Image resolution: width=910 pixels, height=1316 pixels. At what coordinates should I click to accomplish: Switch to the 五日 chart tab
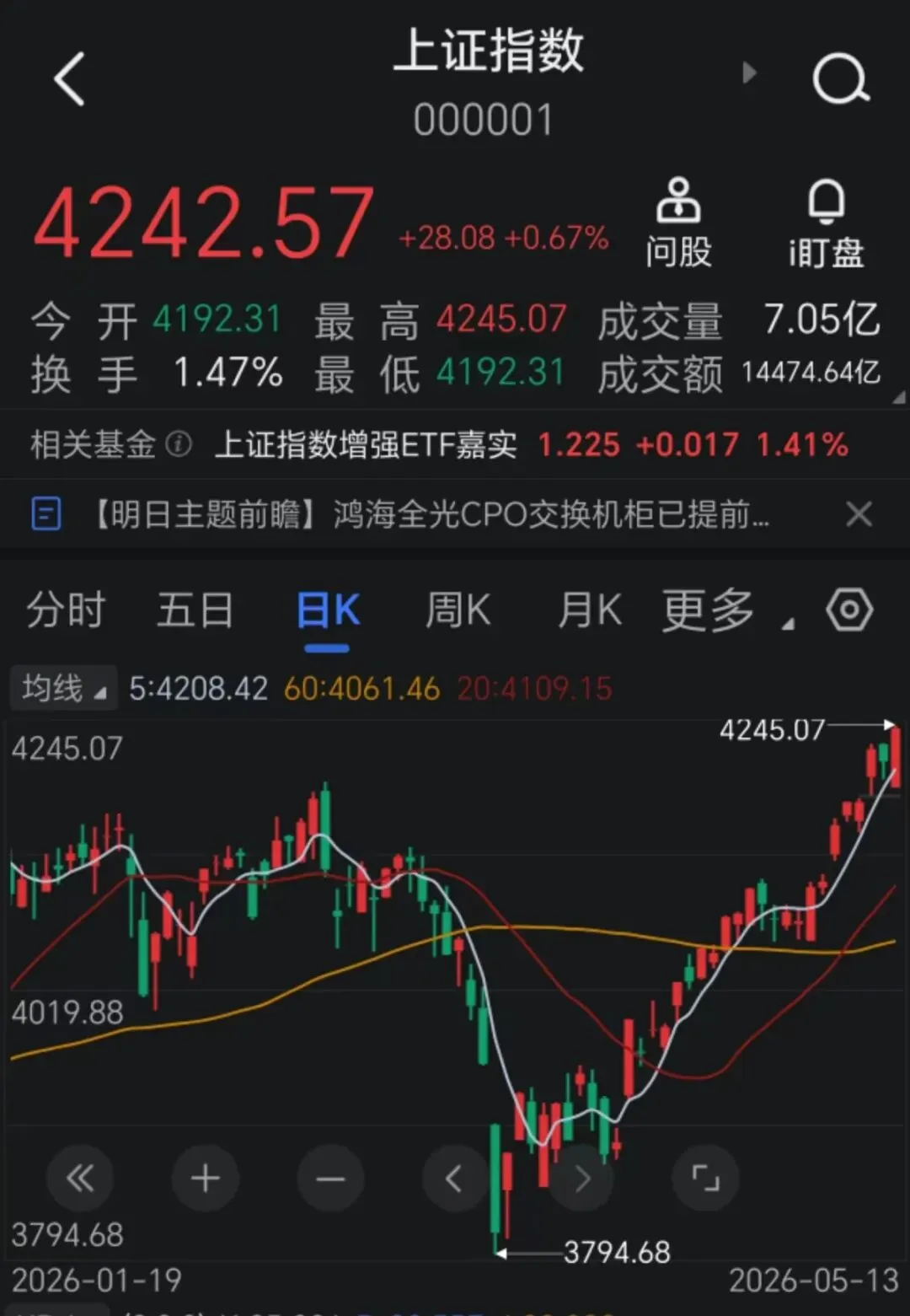click(x=195, y=610)
